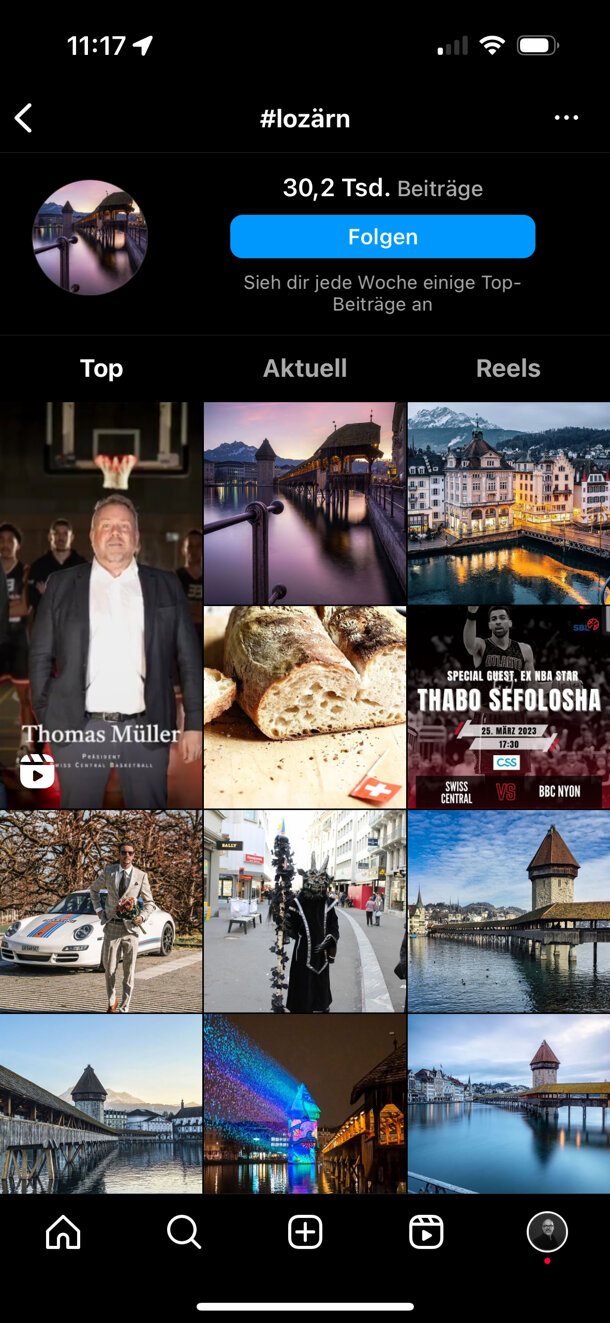Create a new post
Viewport: 610px width, 1323px height.
pyautogui.click(x=305, y=1233)
